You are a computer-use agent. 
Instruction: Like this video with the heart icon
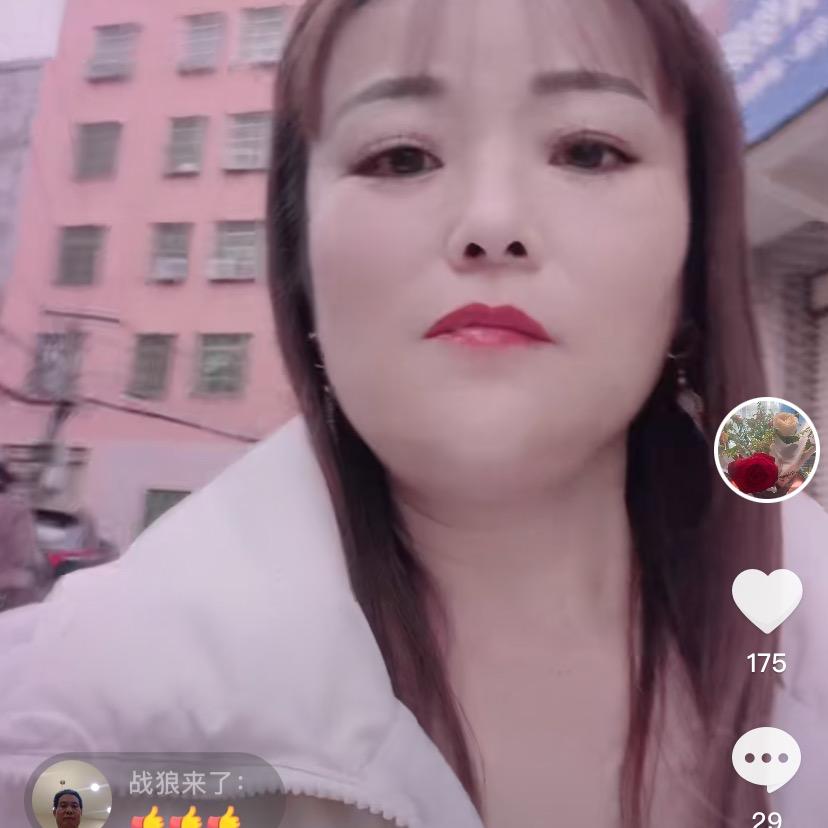tap(767, 600)
